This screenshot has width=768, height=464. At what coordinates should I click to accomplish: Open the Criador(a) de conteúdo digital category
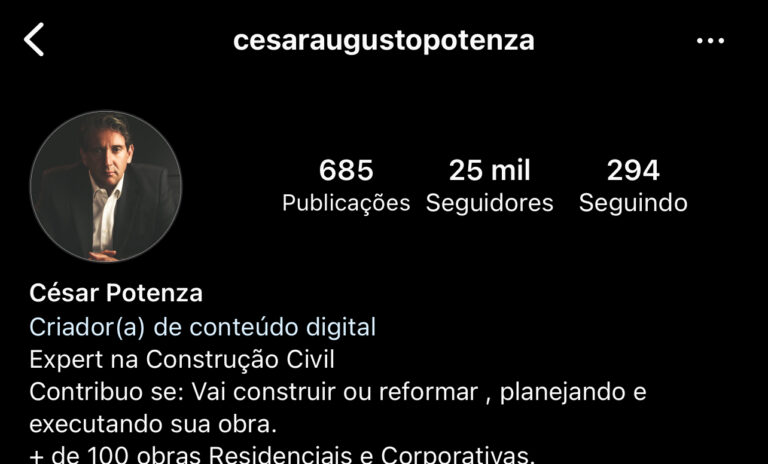(x=203, y=326)
